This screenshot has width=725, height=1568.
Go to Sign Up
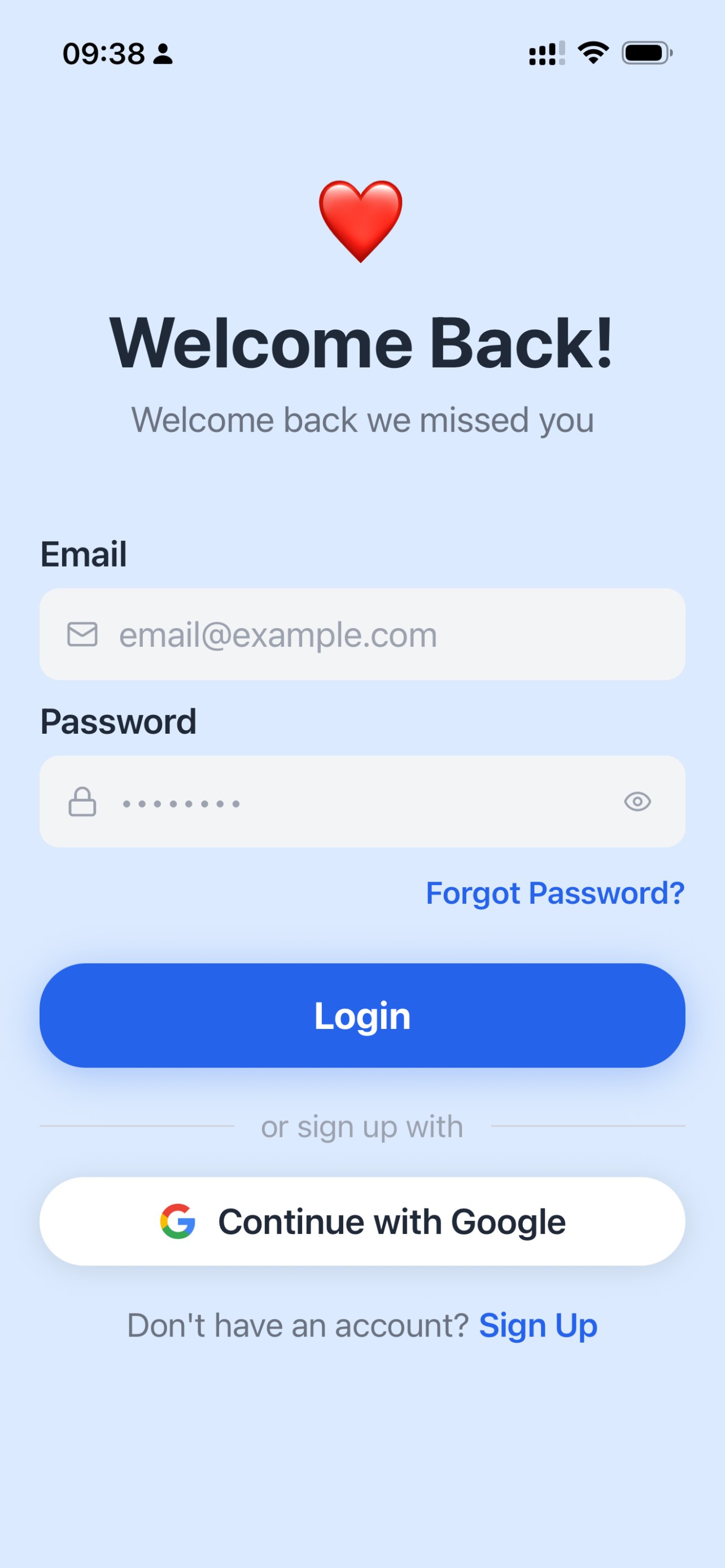pyautogui.click(x=538, y=1325)
